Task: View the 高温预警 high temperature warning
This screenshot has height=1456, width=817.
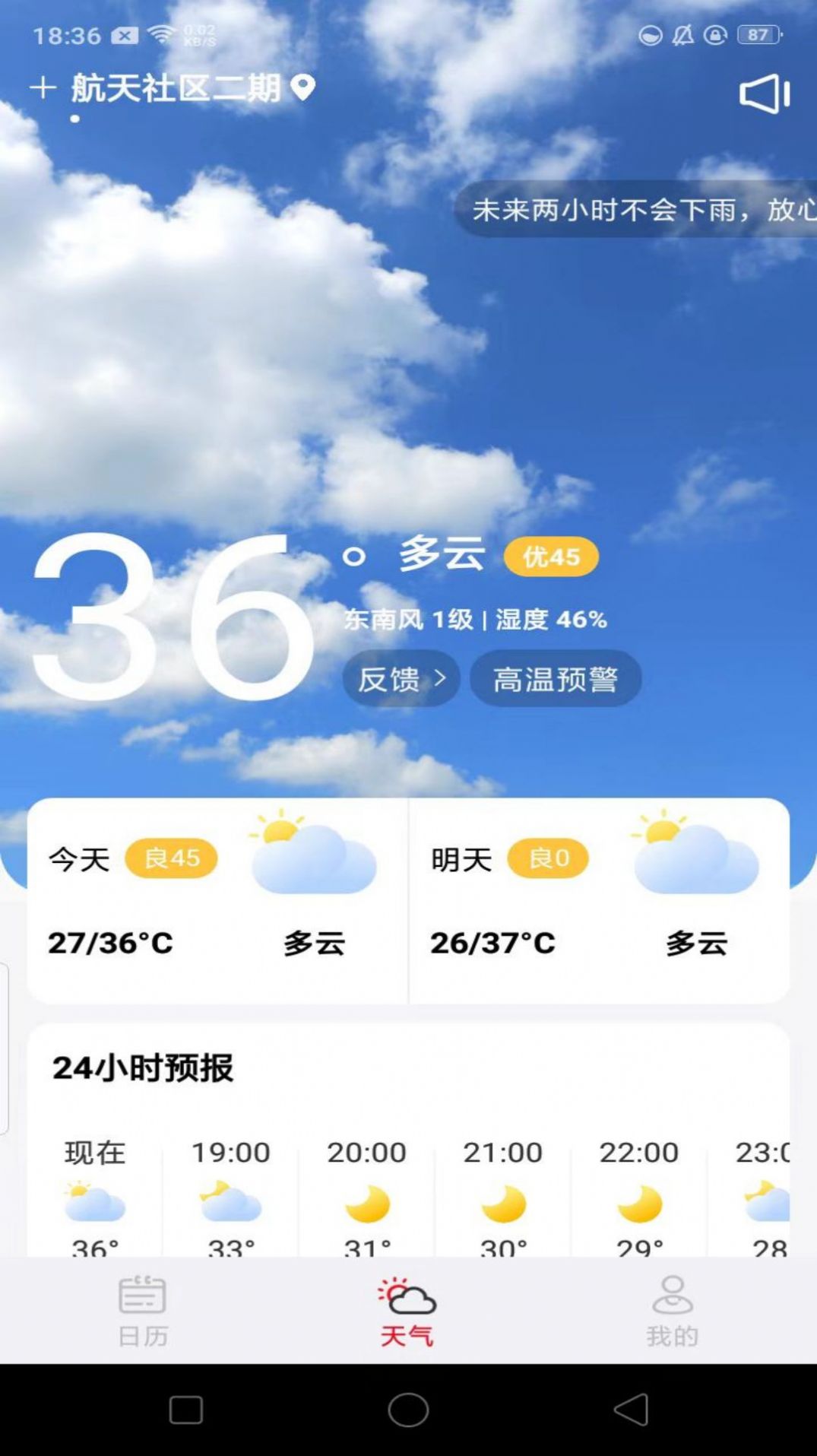Action: [555, 678]
